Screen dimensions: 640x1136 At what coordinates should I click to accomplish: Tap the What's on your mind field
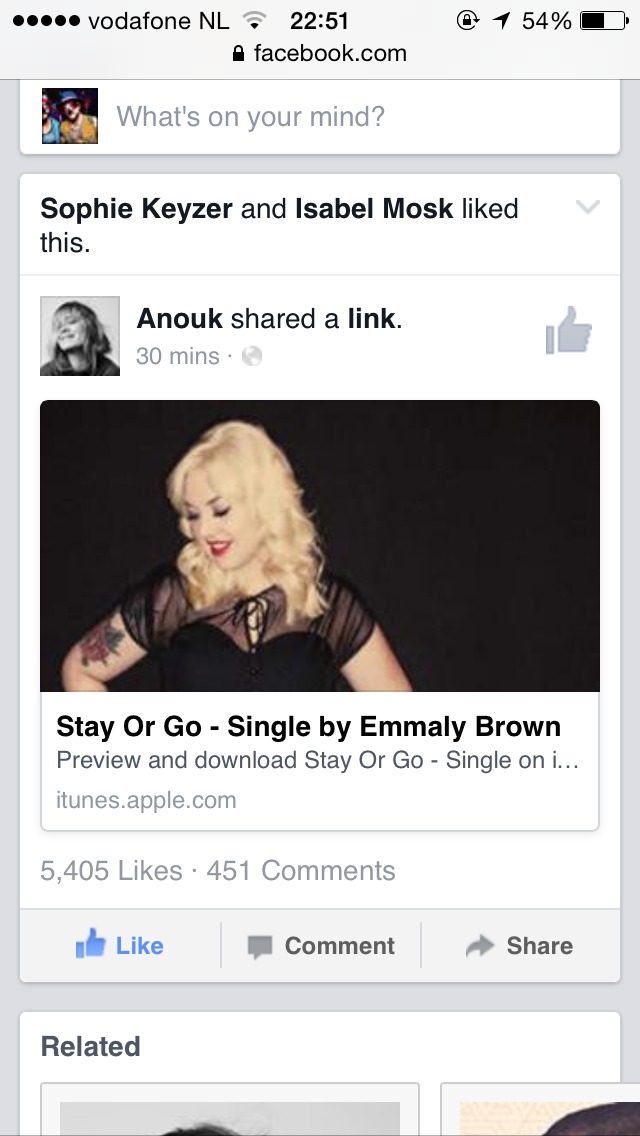click(x=250, y=117)
